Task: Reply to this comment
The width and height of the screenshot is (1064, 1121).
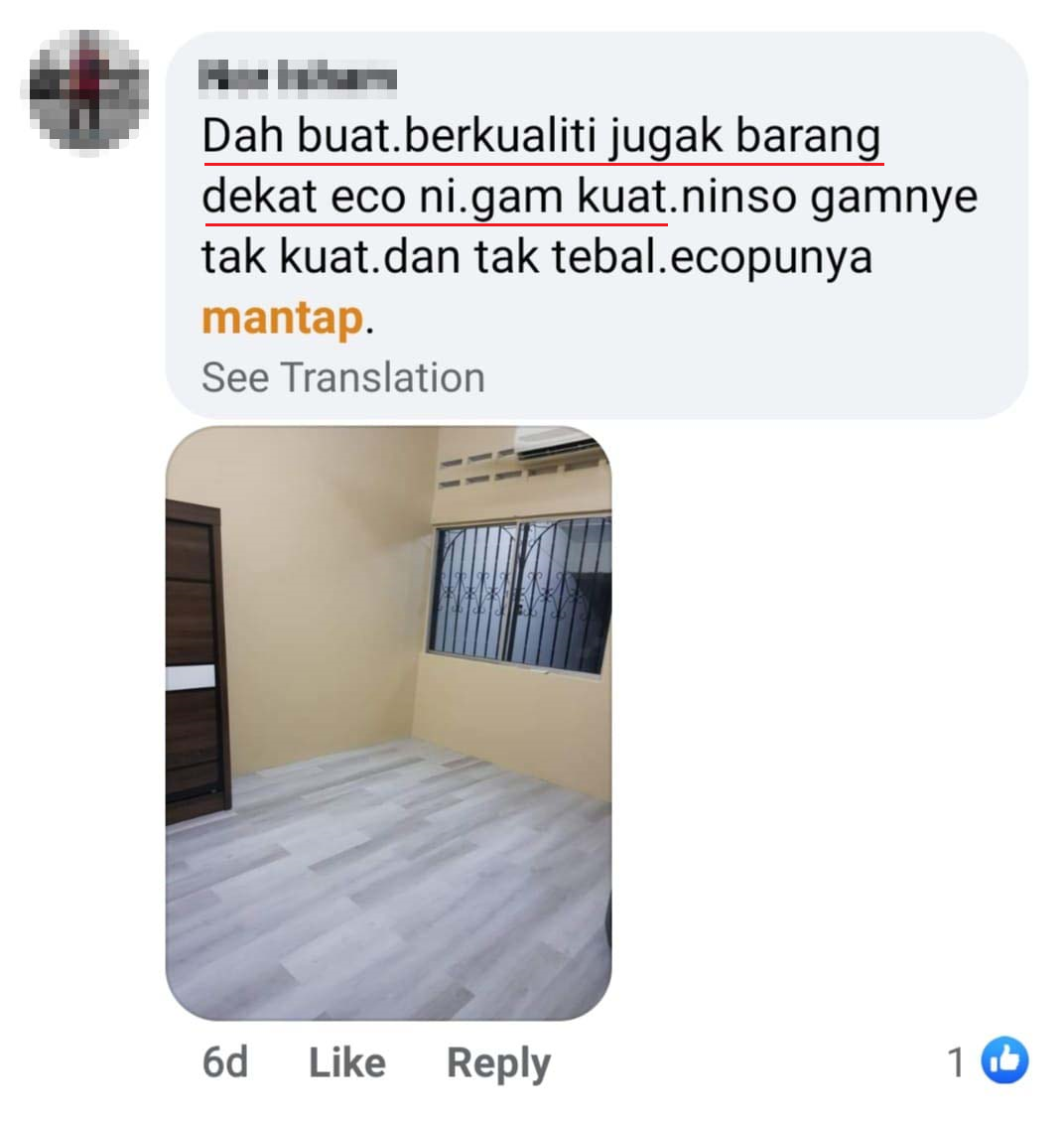Action: tap(498, 1063)
